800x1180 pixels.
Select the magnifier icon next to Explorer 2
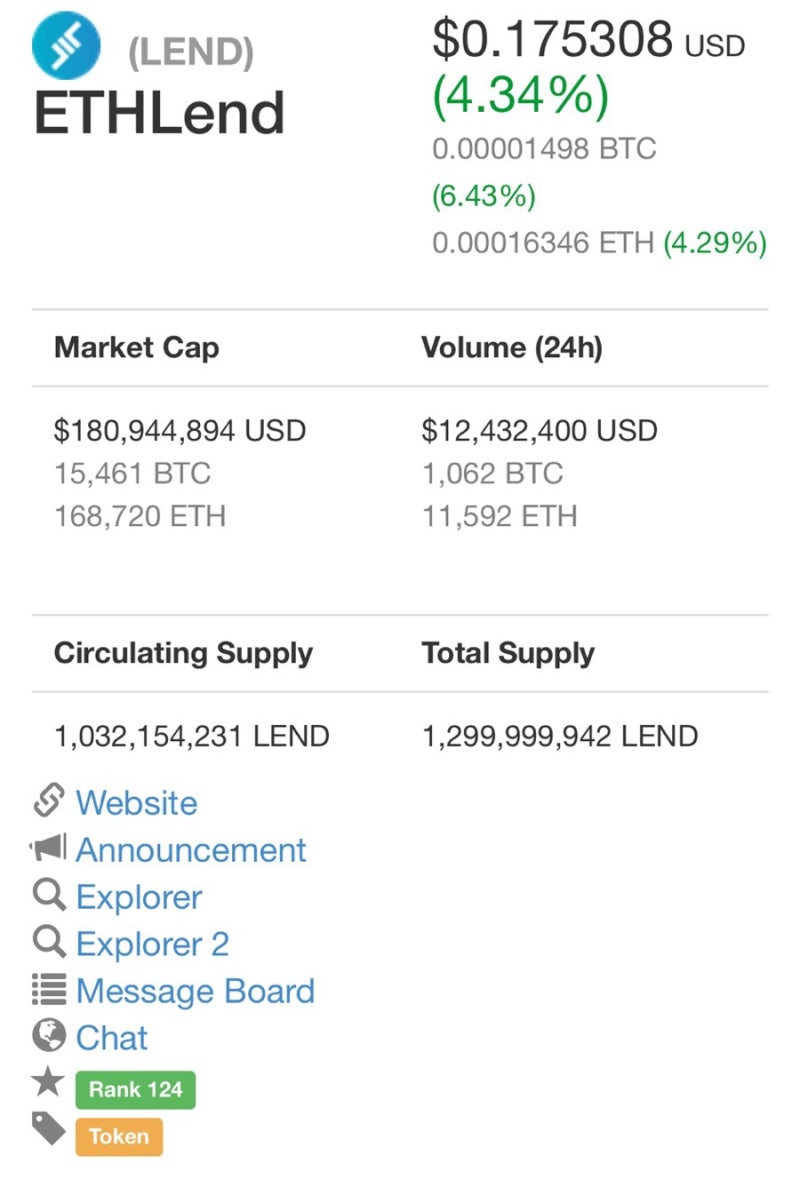(x=48, y=943)
